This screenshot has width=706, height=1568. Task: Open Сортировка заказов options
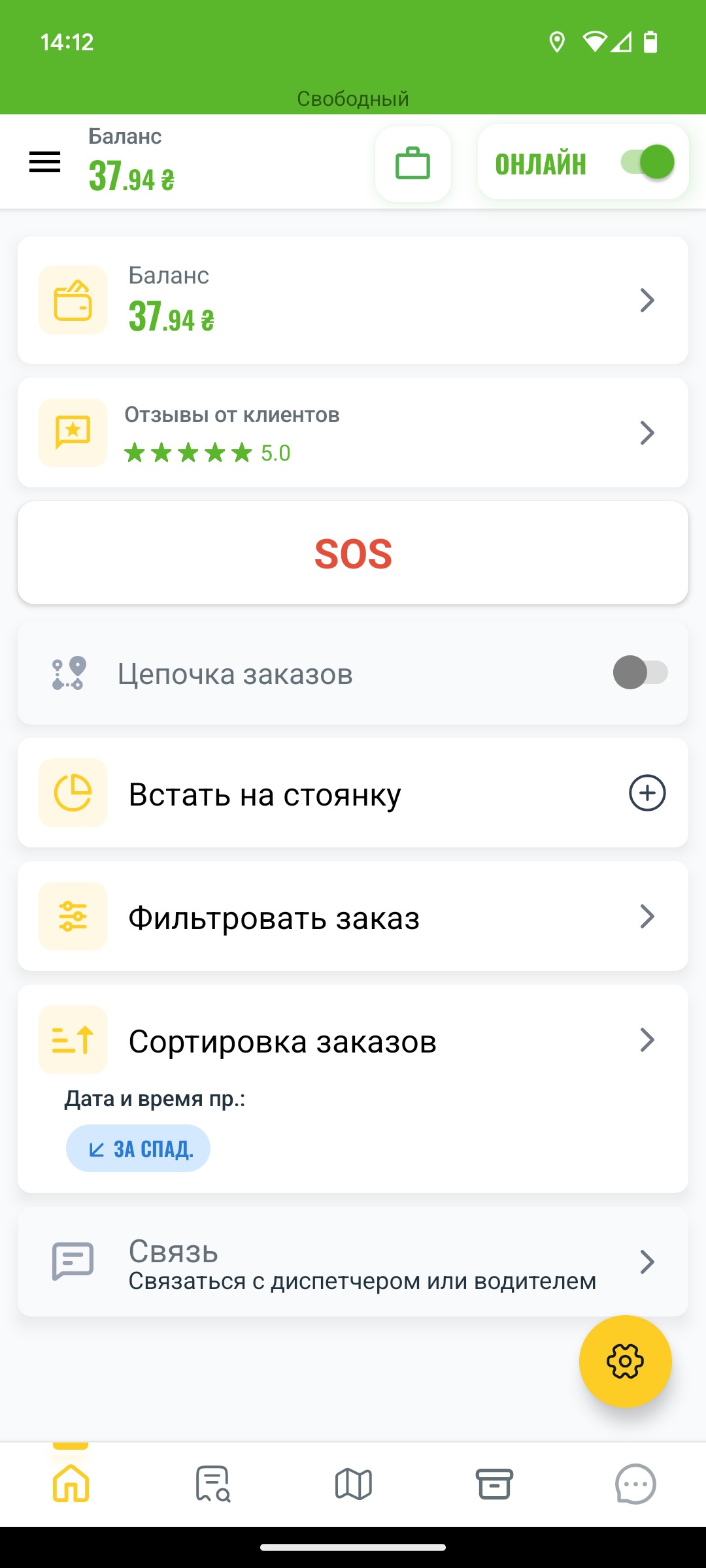[353, 1040]
